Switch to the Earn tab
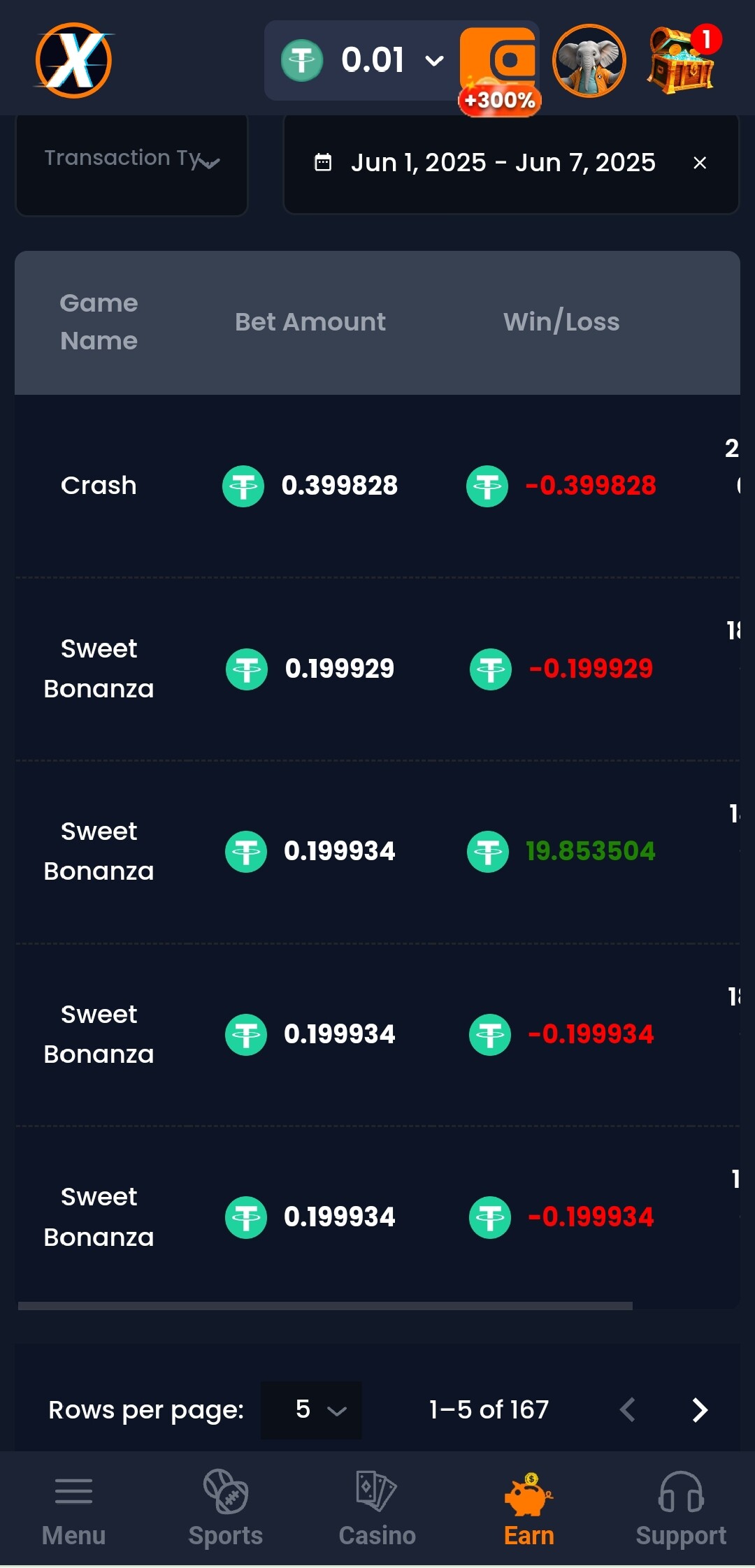The height and width of the screenshot is (1568, 755). [x=529, y=1509]
